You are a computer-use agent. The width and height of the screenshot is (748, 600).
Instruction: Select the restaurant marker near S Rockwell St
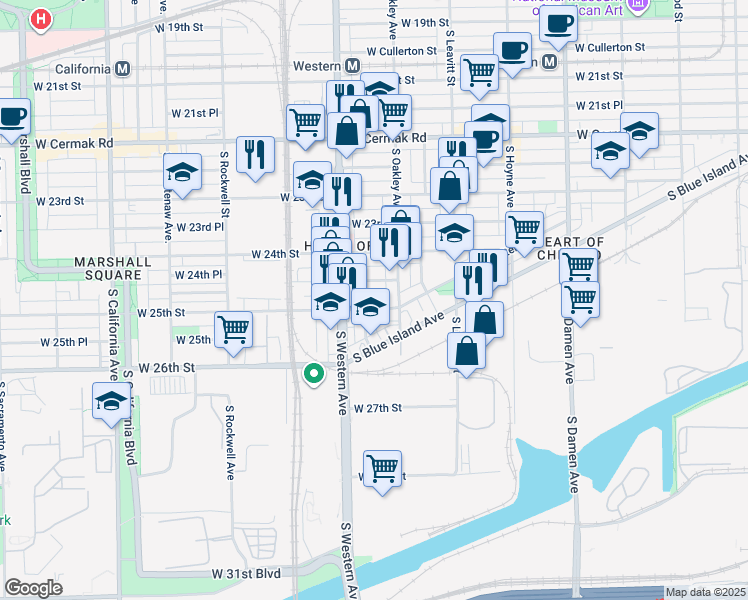tap(255, 154)
